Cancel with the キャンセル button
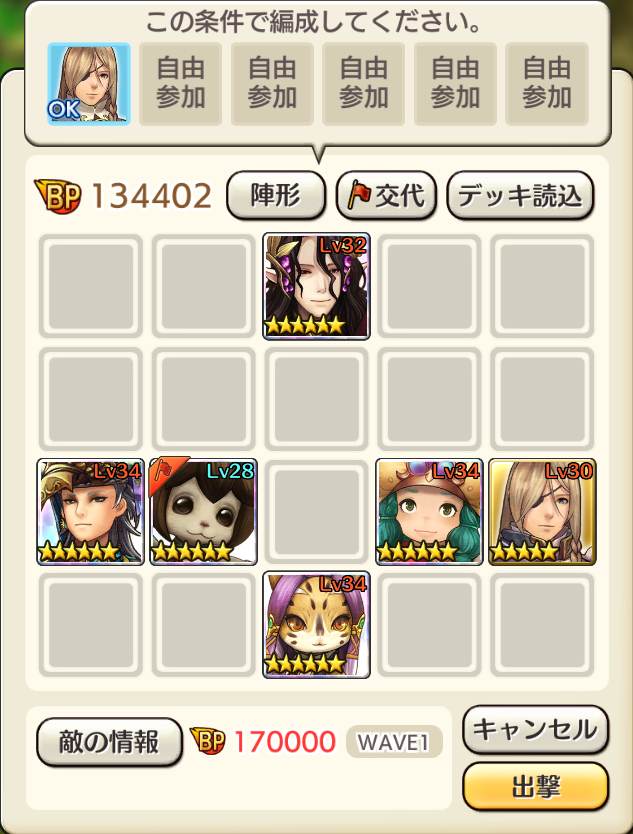The width and height of the screenshot is (633, 834). click(535, 729)
